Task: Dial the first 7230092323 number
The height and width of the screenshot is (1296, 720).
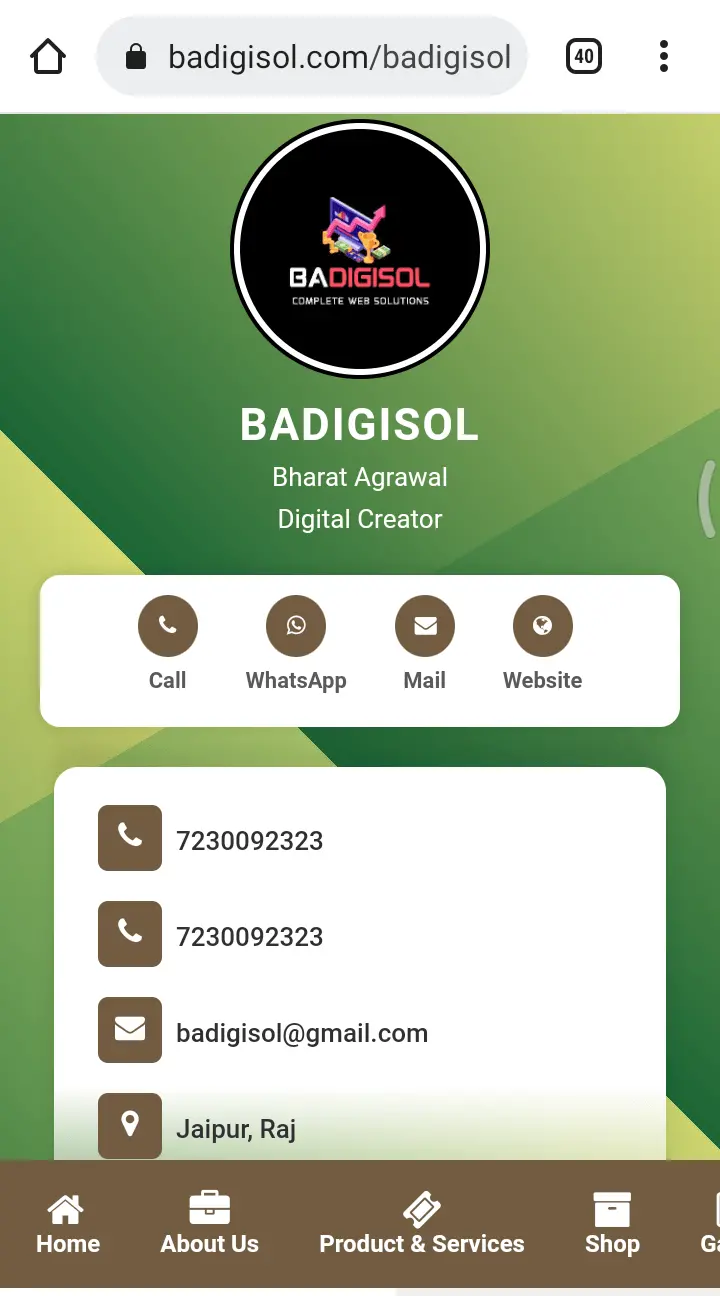Action: 249,840
